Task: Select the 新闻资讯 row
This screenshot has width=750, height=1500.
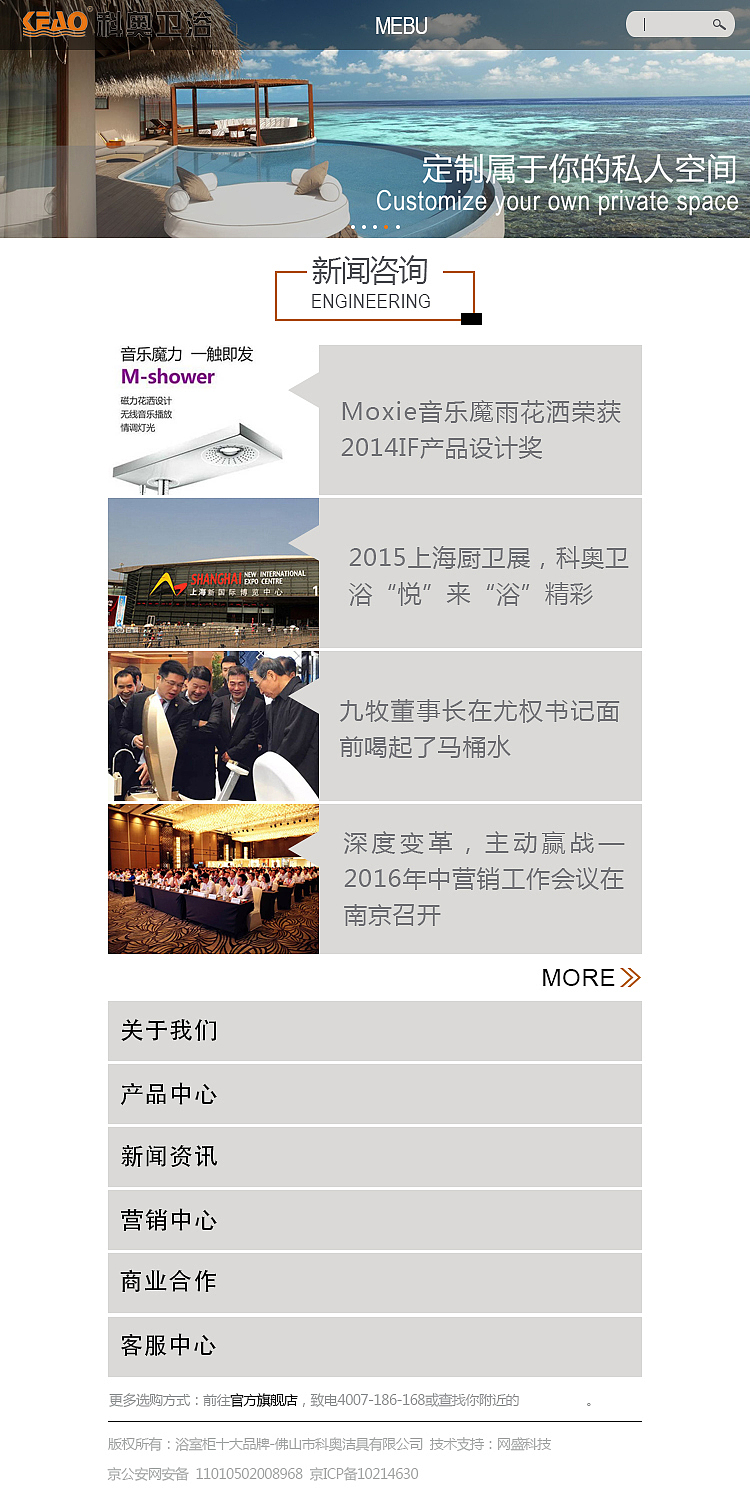Action: tap(374, 1157)
